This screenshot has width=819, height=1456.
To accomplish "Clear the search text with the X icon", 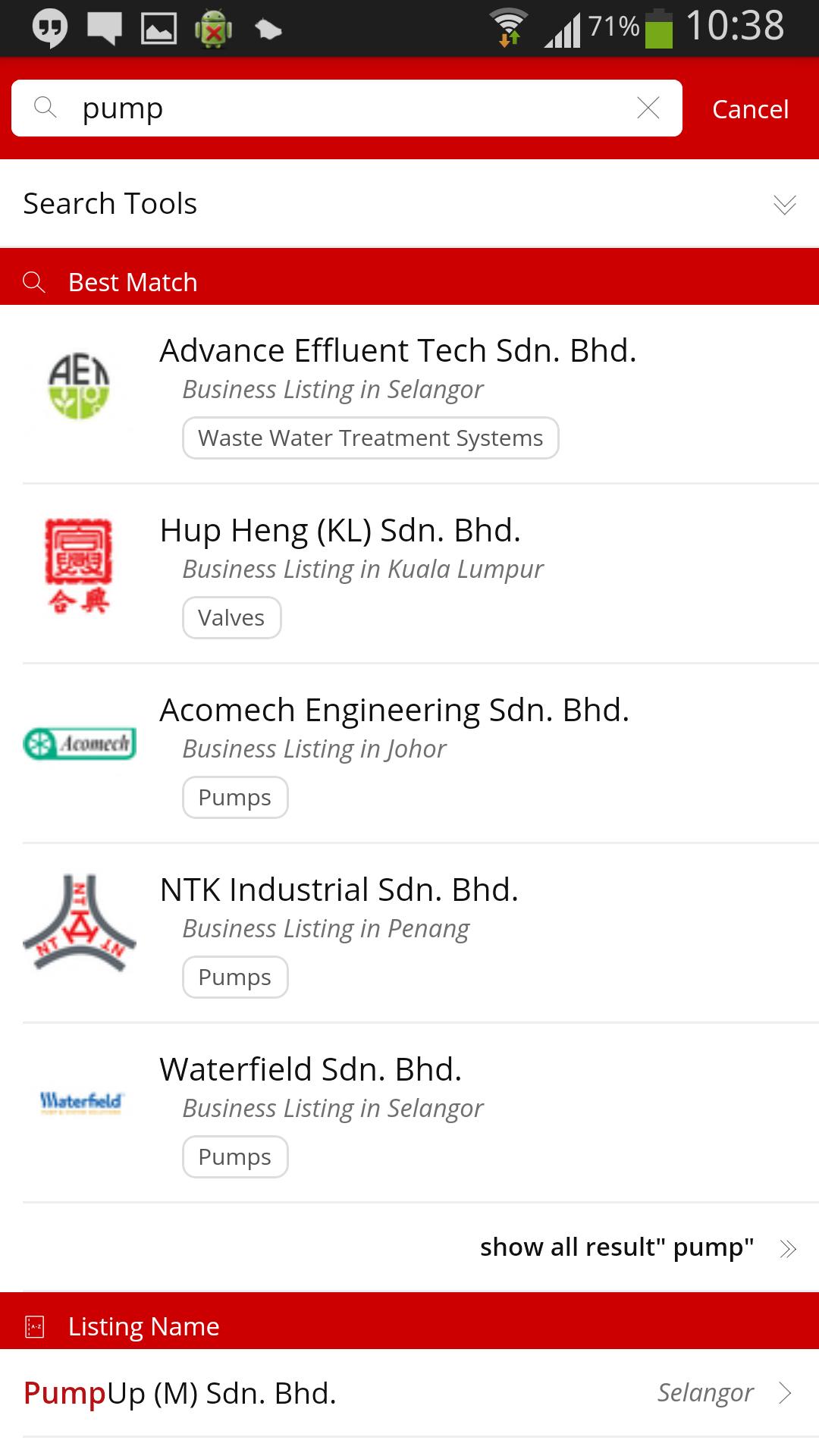I will click(648, 108).
